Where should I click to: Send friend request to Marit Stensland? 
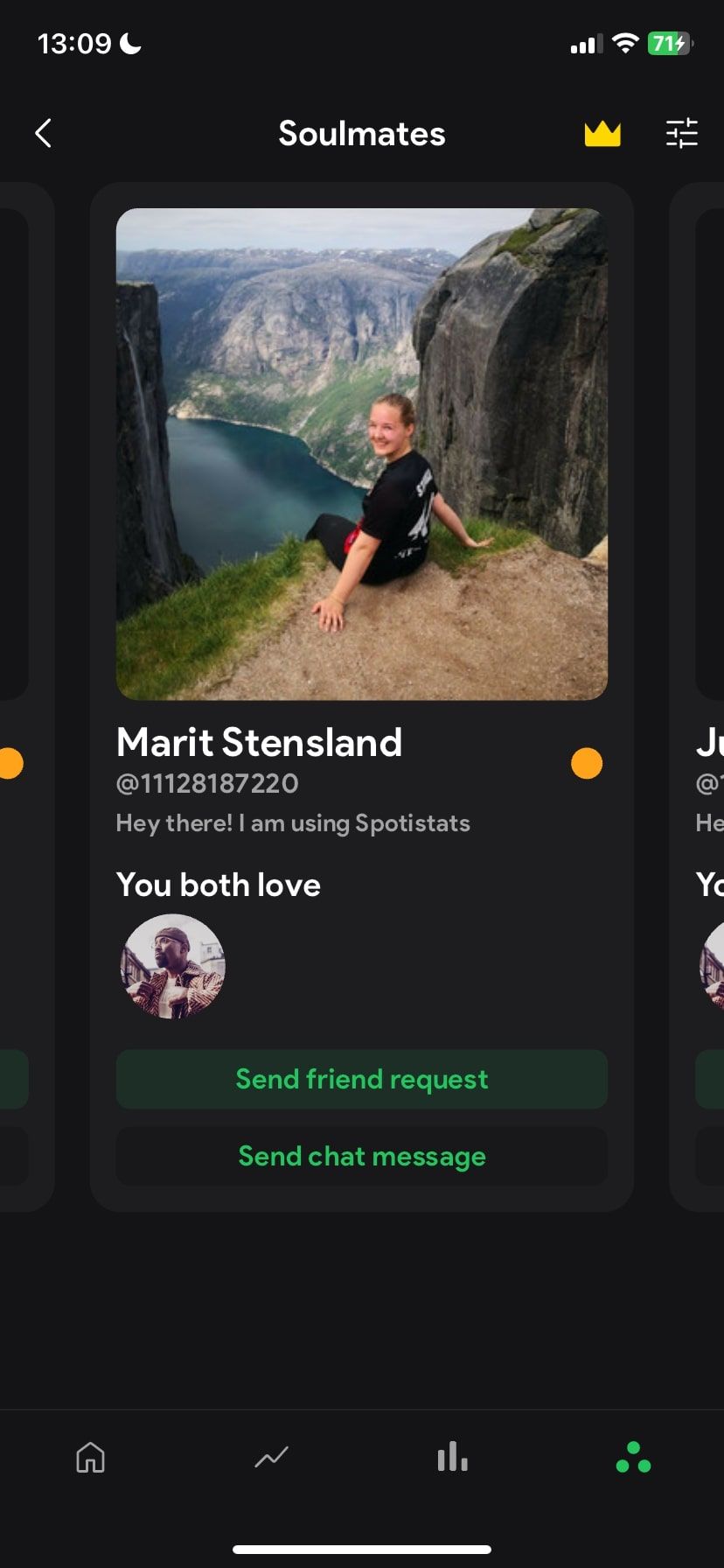[x=361, y=1079]
